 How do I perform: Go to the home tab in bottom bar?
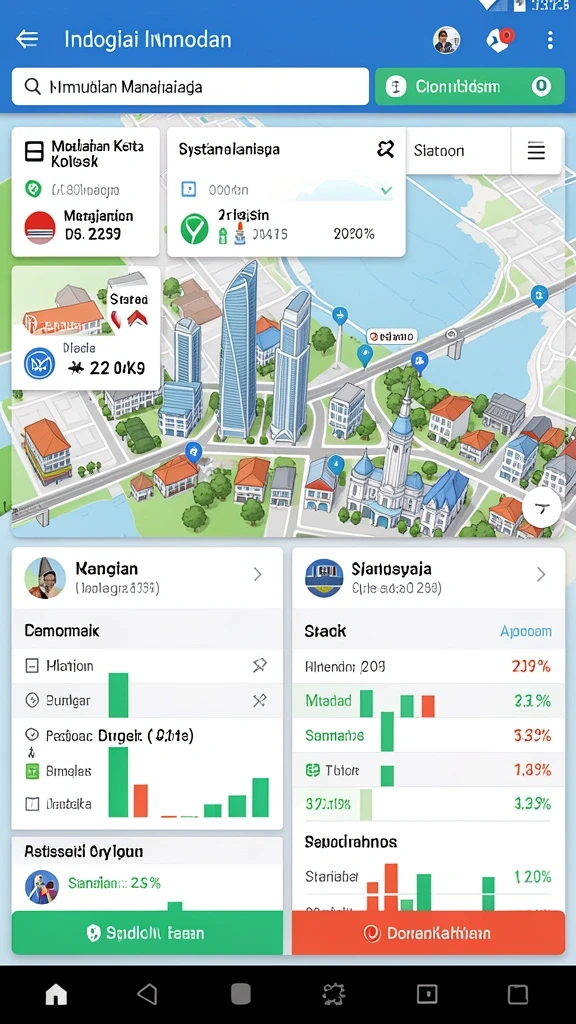(56, 994)
